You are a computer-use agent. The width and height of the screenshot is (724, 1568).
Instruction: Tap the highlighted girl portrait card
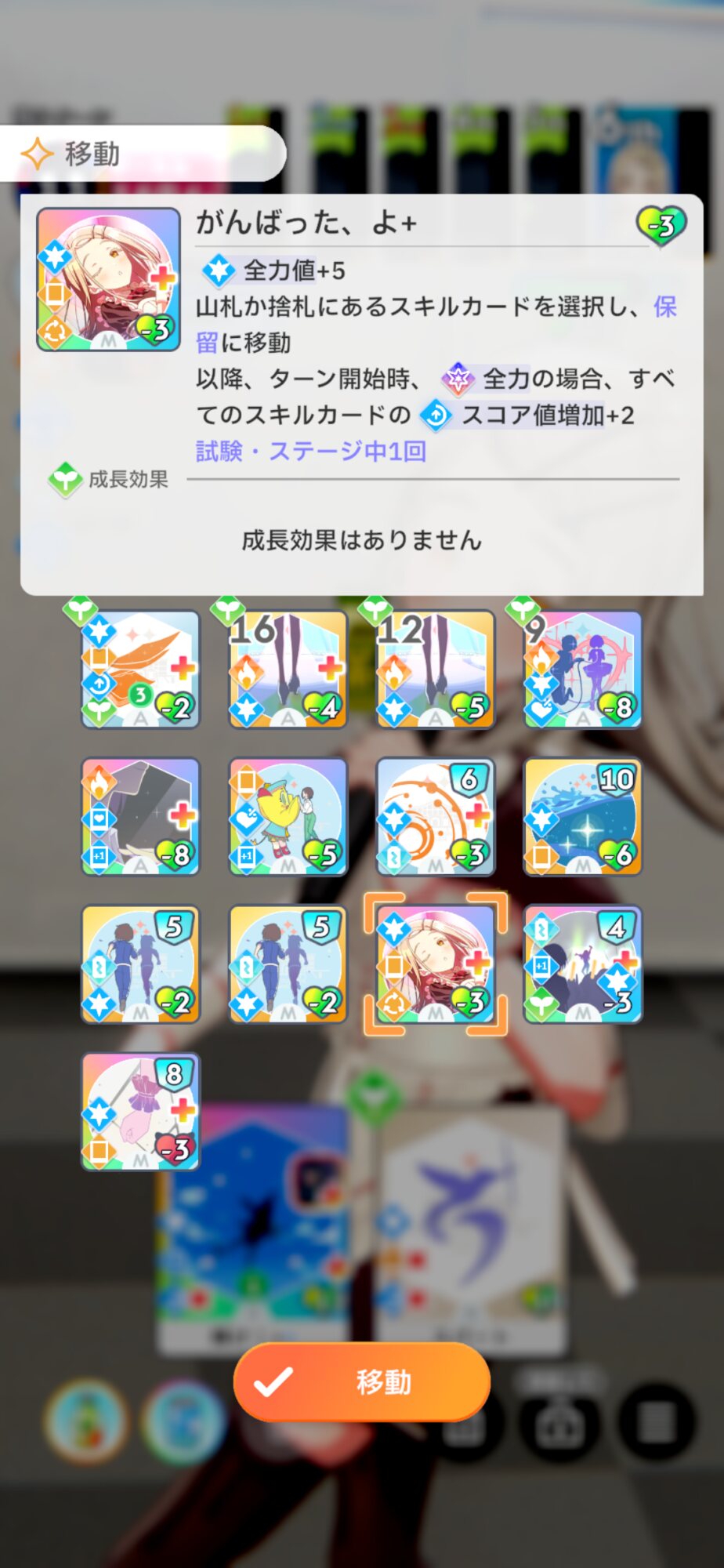click(x=436, y=964)
